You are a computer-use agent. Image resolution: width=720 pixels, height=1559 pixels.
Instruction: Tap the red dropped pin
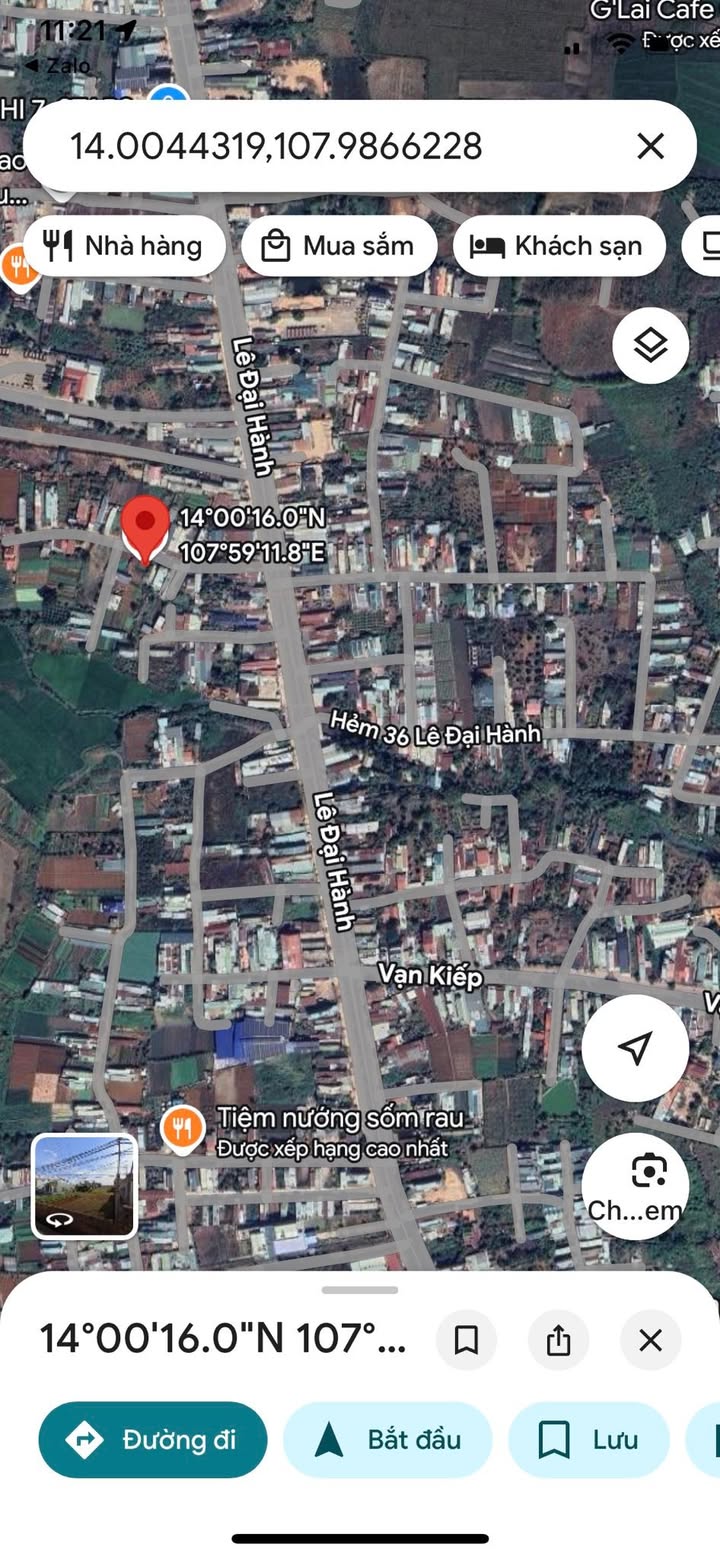point(146,528)
